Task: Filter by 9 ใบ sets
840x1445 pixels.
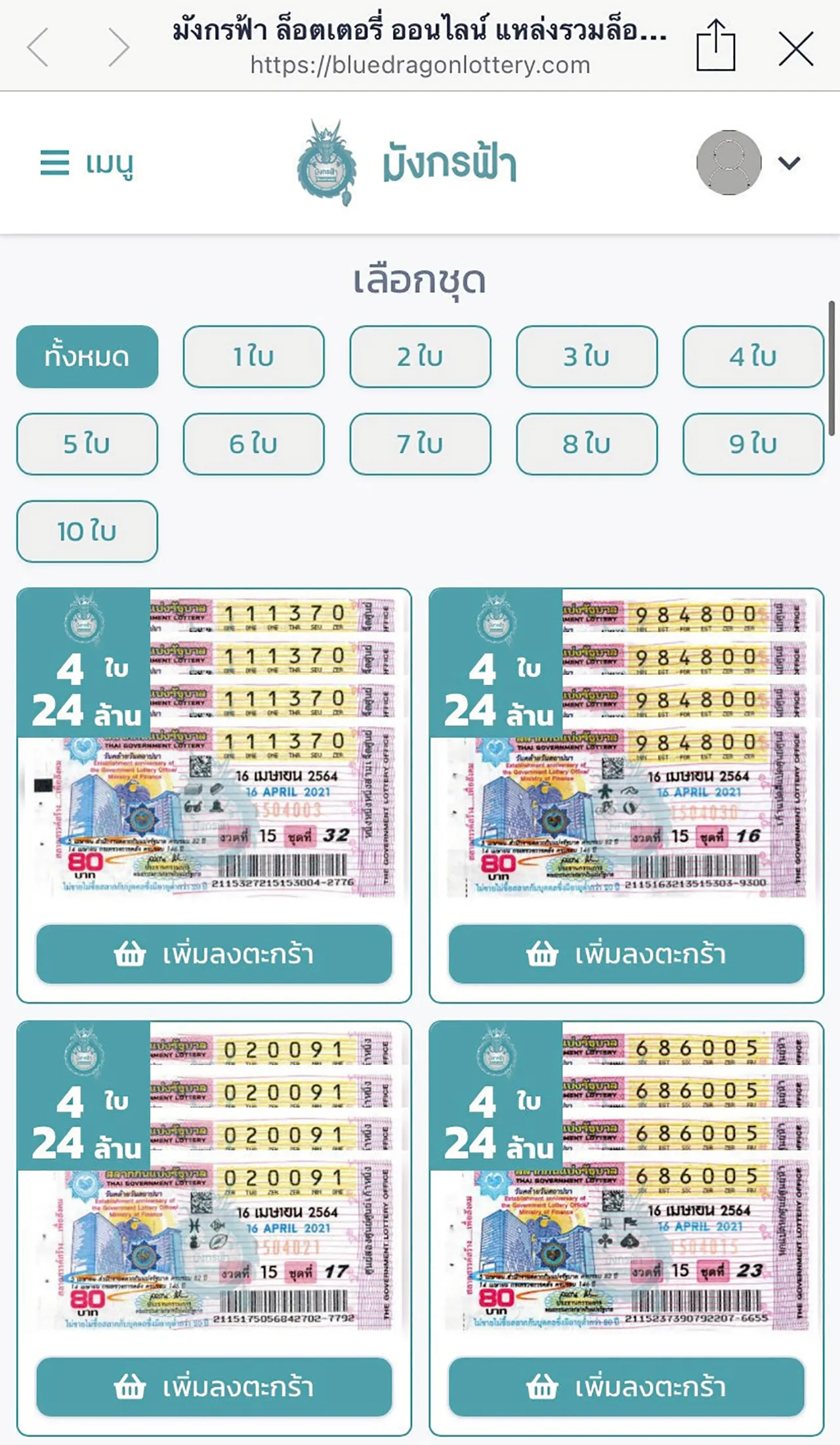Action: pos(753,444)
